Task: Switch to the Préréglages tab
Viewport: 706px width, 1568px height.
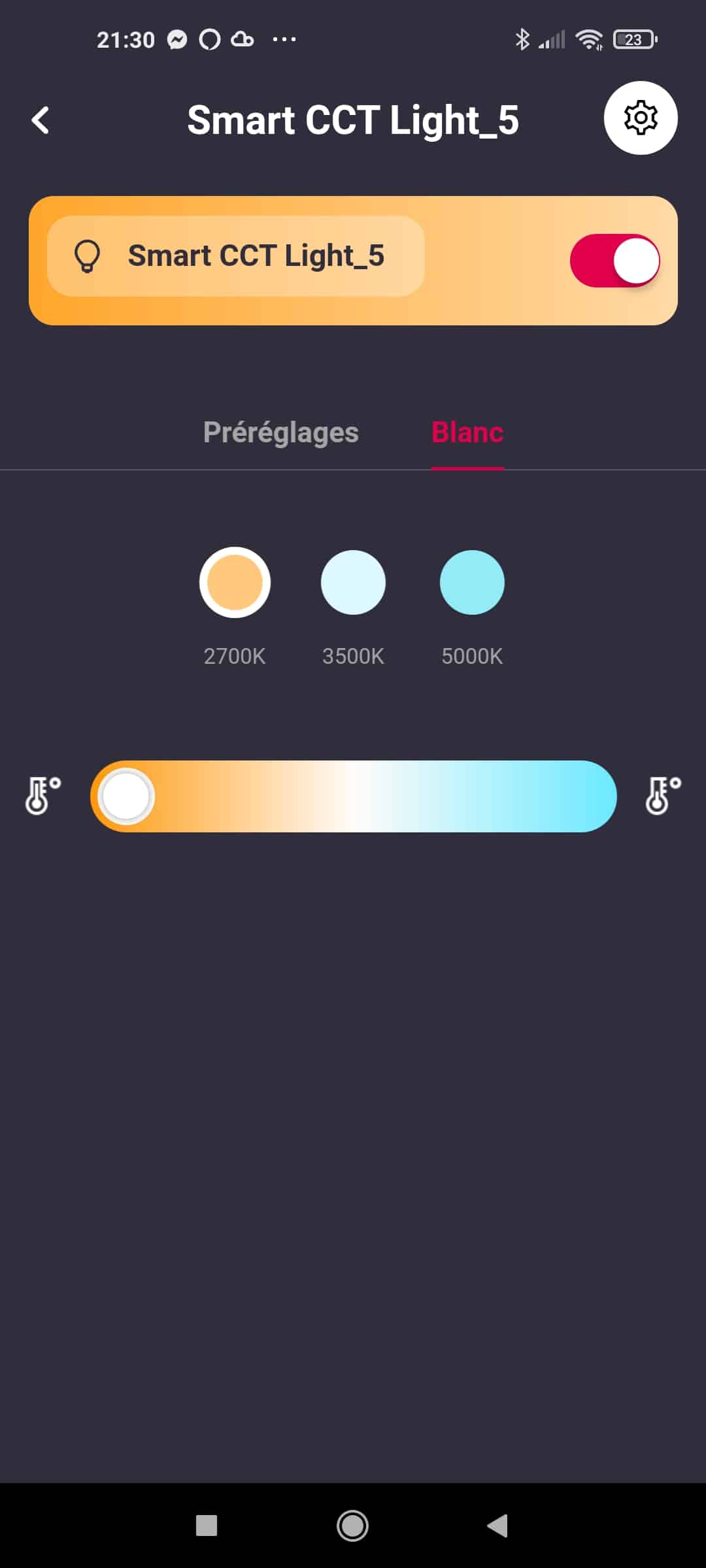Action: 280,433
